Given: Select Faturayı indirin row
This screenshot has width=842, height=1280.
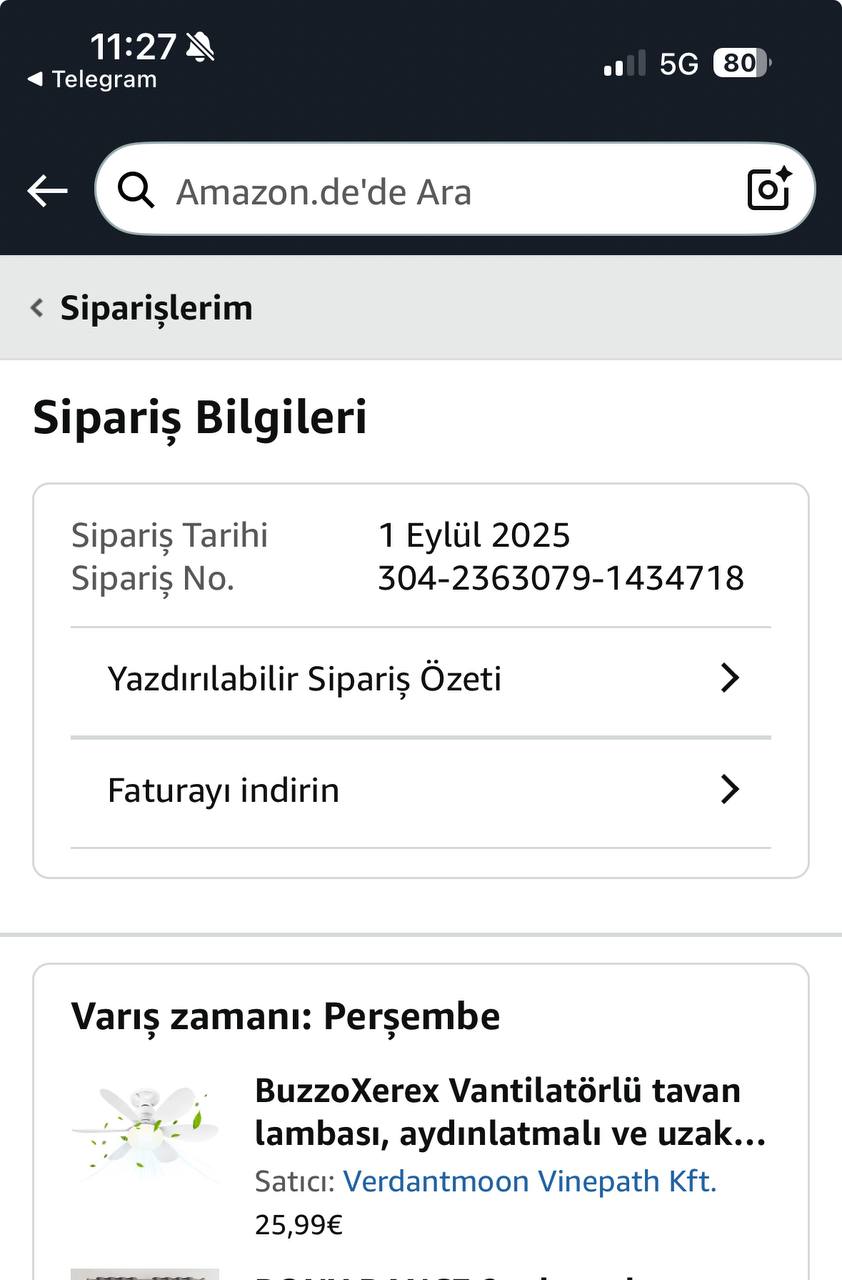Looking at the screenshot, I should click(420, 791).
